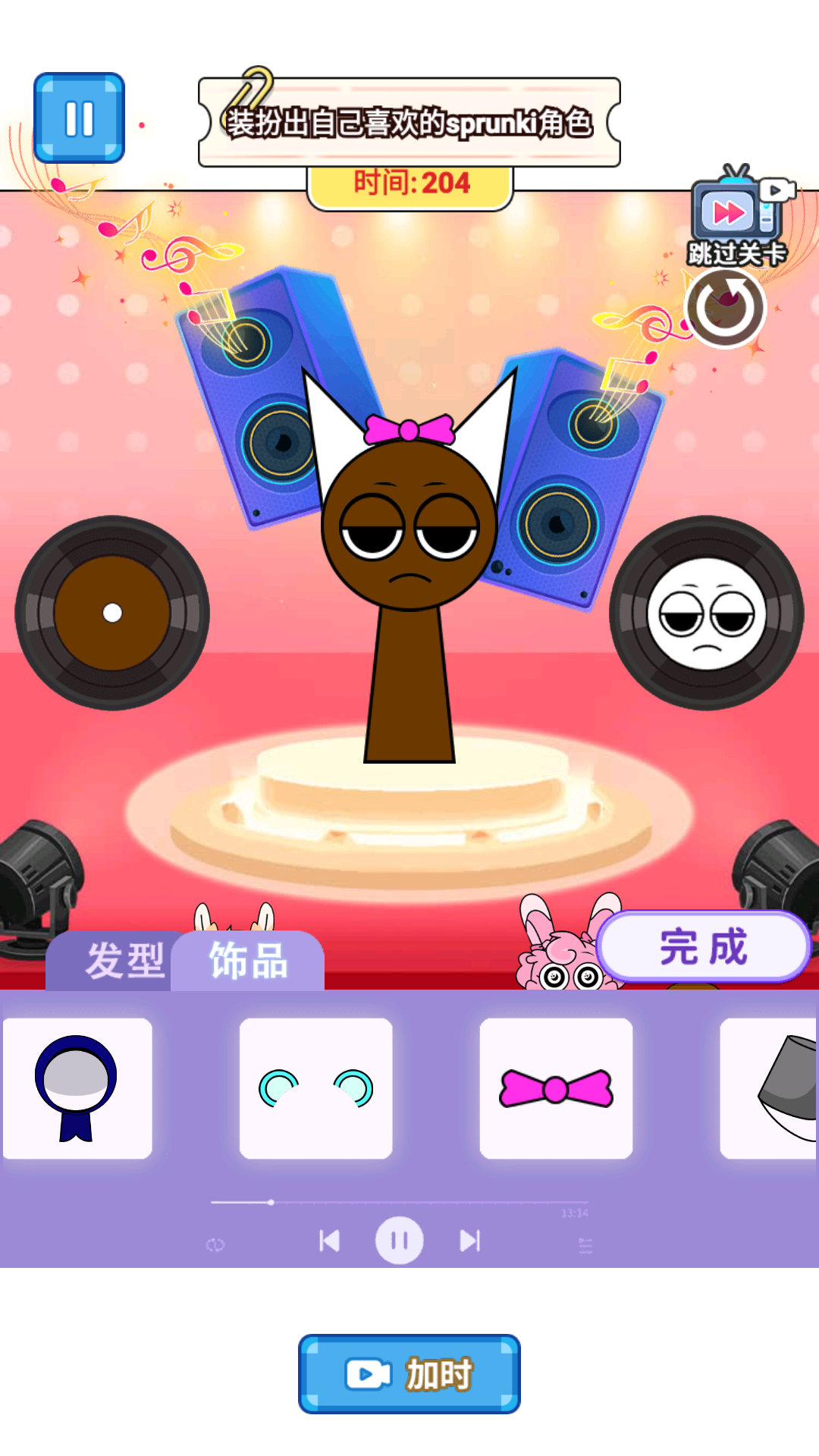Switch to the 发型 tab
The image size is (819, 1456).
click(x=124, y=961)
